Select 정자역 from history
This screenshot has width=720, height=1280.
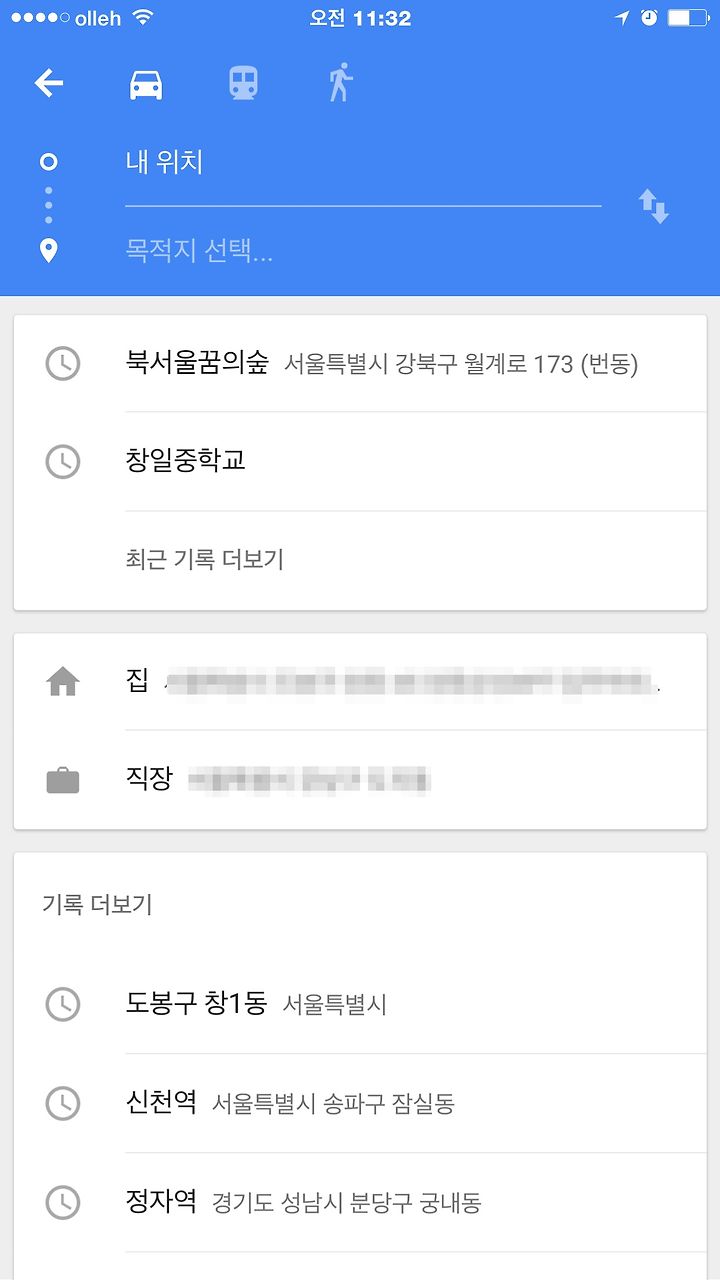pos(360,1201)
